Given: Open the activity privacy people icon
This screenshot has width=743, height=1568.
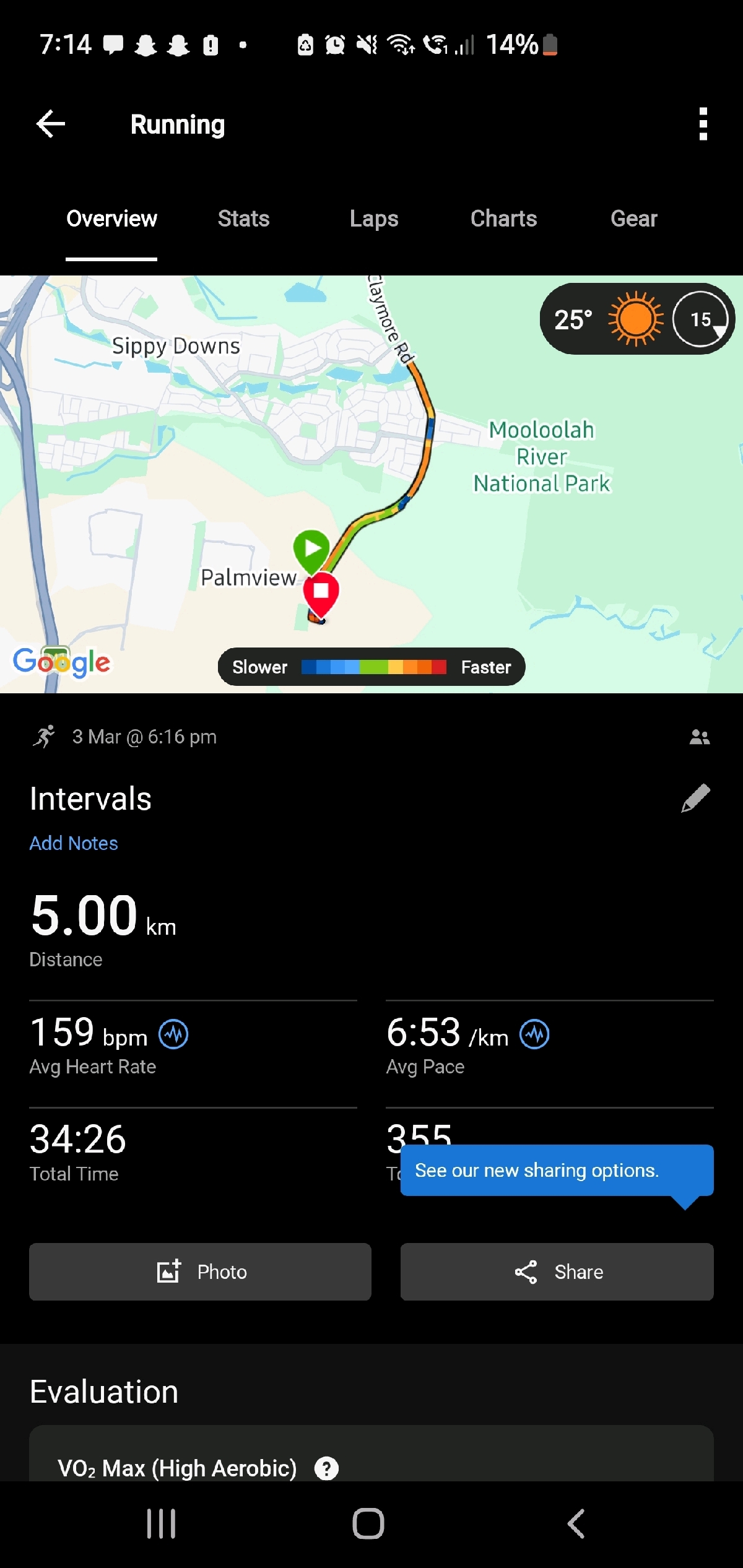Looking at the screenshot, I should point(700,737).
